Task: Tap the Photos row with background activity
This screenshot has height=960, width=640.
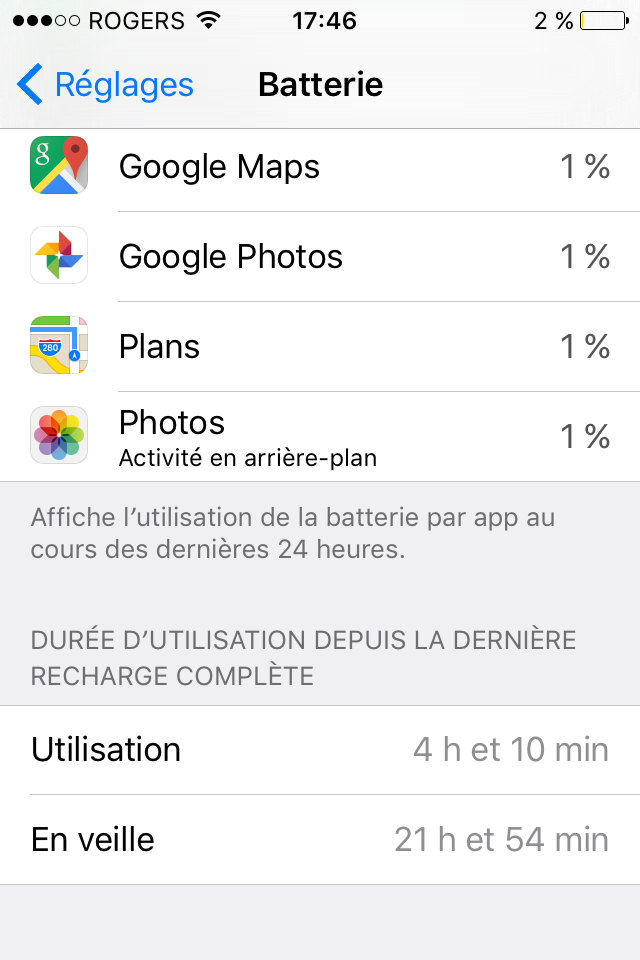Action: tap(320, 437)
